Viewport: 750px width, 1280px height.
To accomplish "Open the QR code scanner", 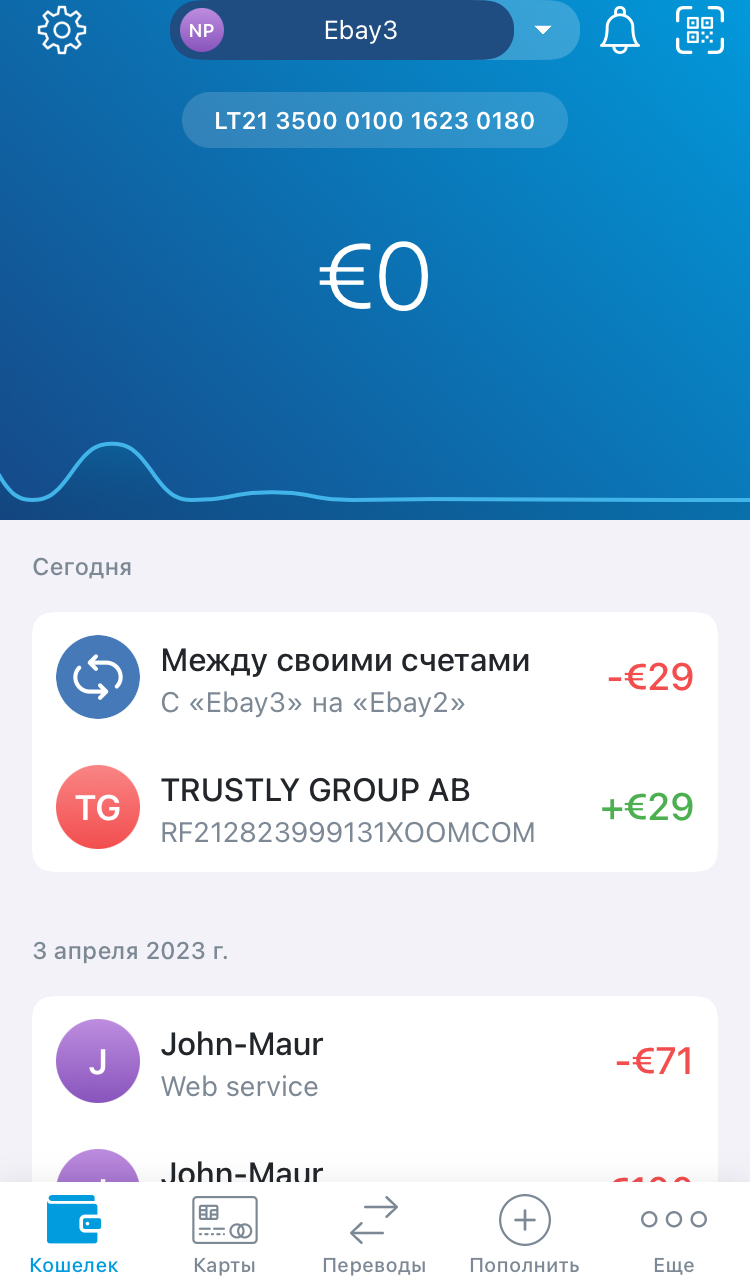I will tap(699, 30).
